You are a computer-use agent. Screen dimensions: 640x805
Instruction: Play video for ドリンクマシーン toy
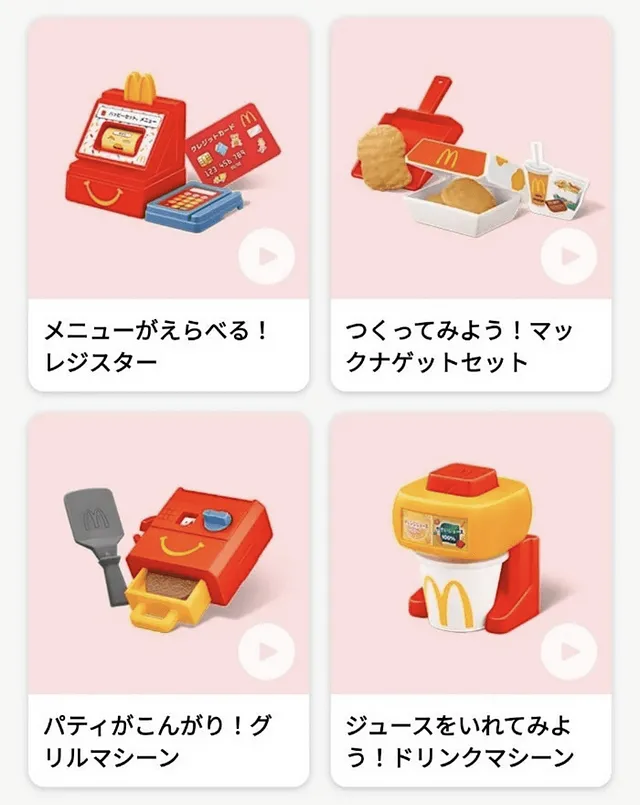click(x=568, y=652)
